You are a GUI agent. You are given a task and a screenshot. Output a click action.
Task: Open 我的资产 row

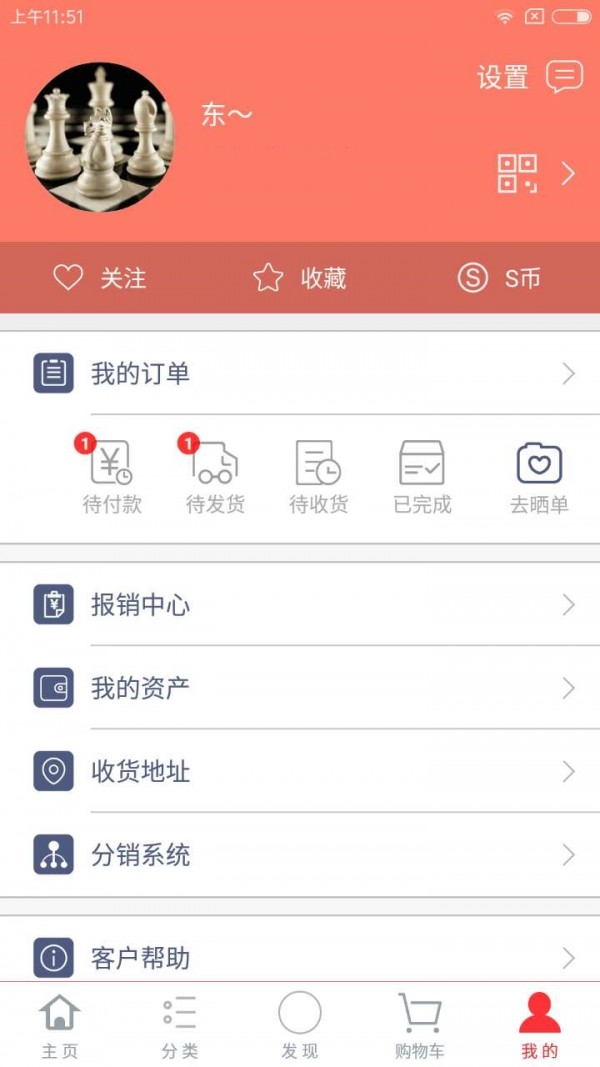(x=300, y=688)
